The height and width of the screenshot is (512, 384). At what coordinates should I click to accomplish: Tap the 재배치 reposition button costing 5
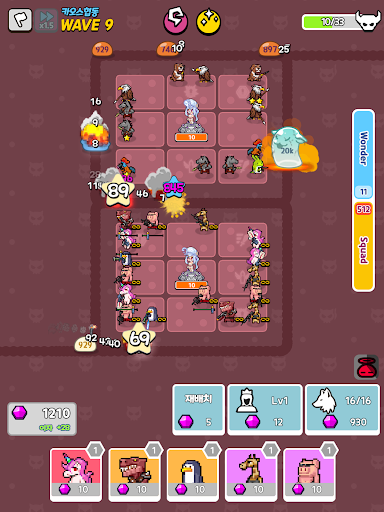click(199, 409)
